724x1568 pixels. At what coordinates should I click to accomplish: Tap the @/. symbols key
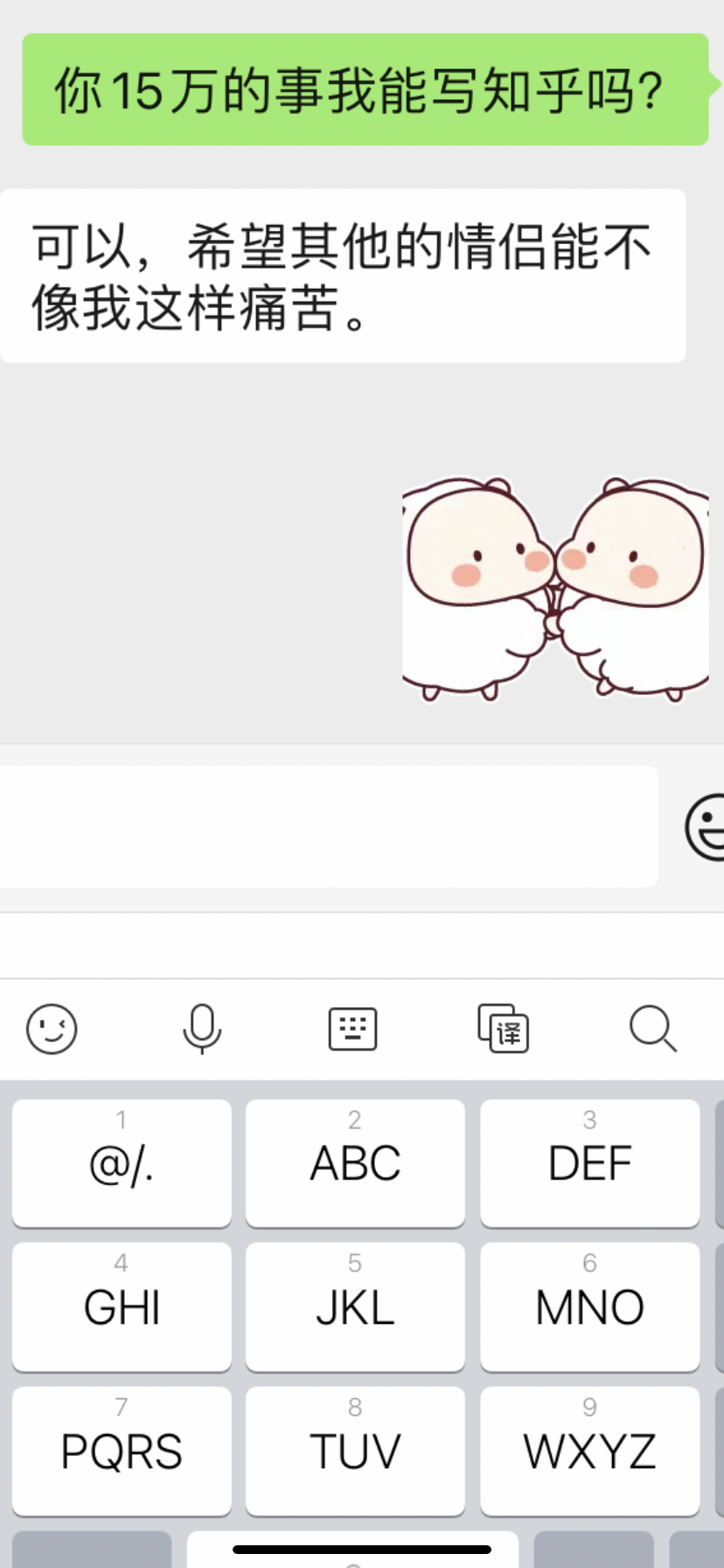pyautogui.click(x=122, y=1163)
